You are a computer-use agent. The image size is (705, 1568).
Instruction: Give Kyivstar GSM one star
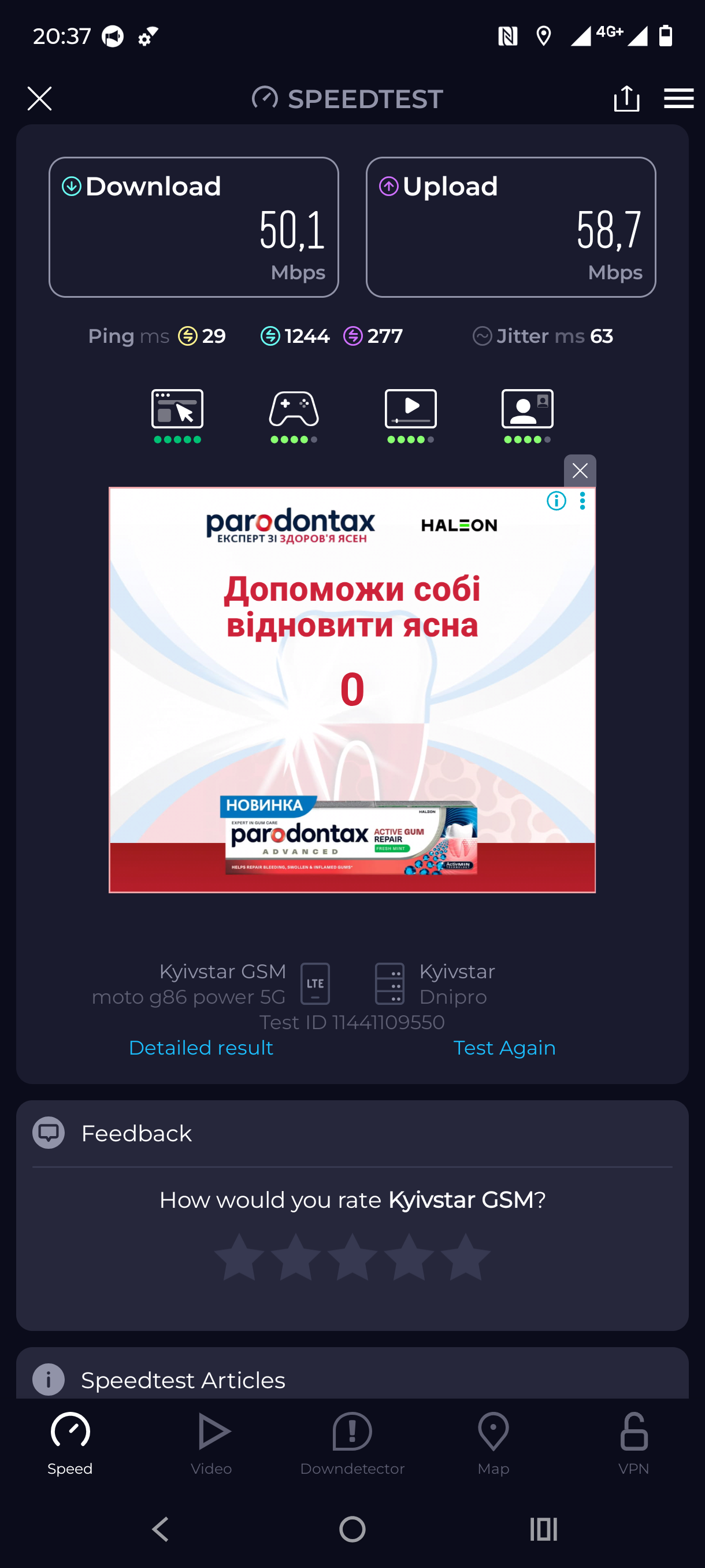[x=239, y=1258]
